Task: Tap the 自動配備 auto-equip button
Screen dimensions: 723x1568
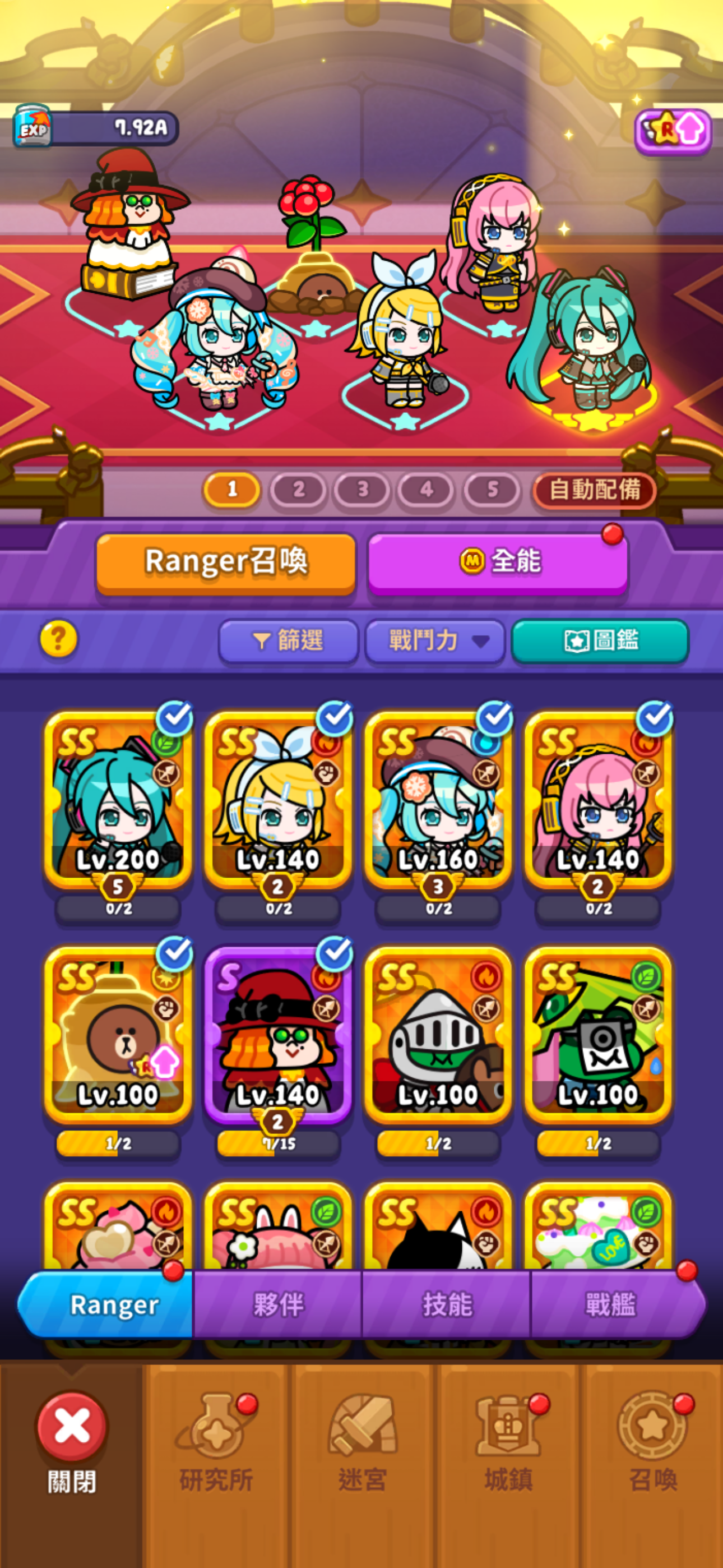Action: click(594, 490)
